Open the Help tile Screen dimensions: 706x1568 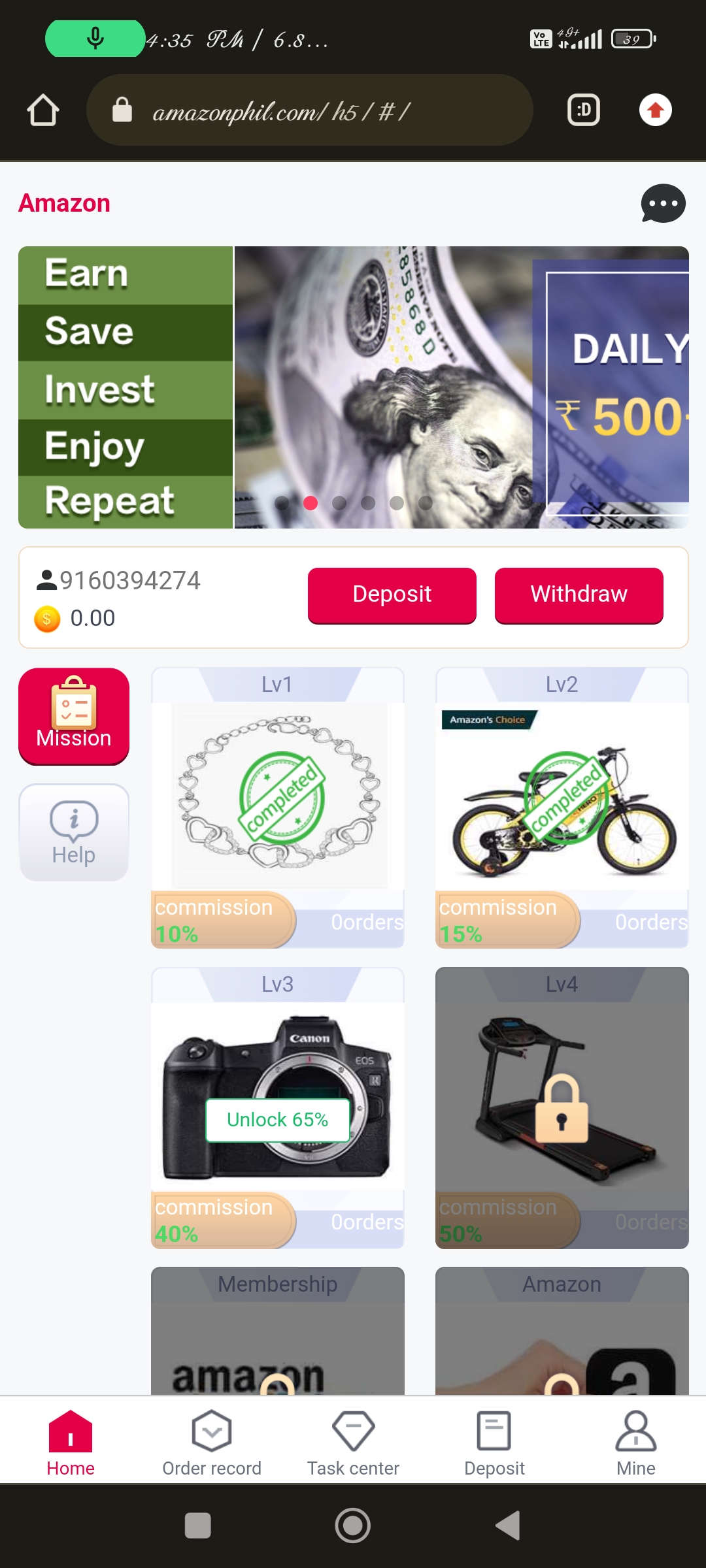(74, 832)
